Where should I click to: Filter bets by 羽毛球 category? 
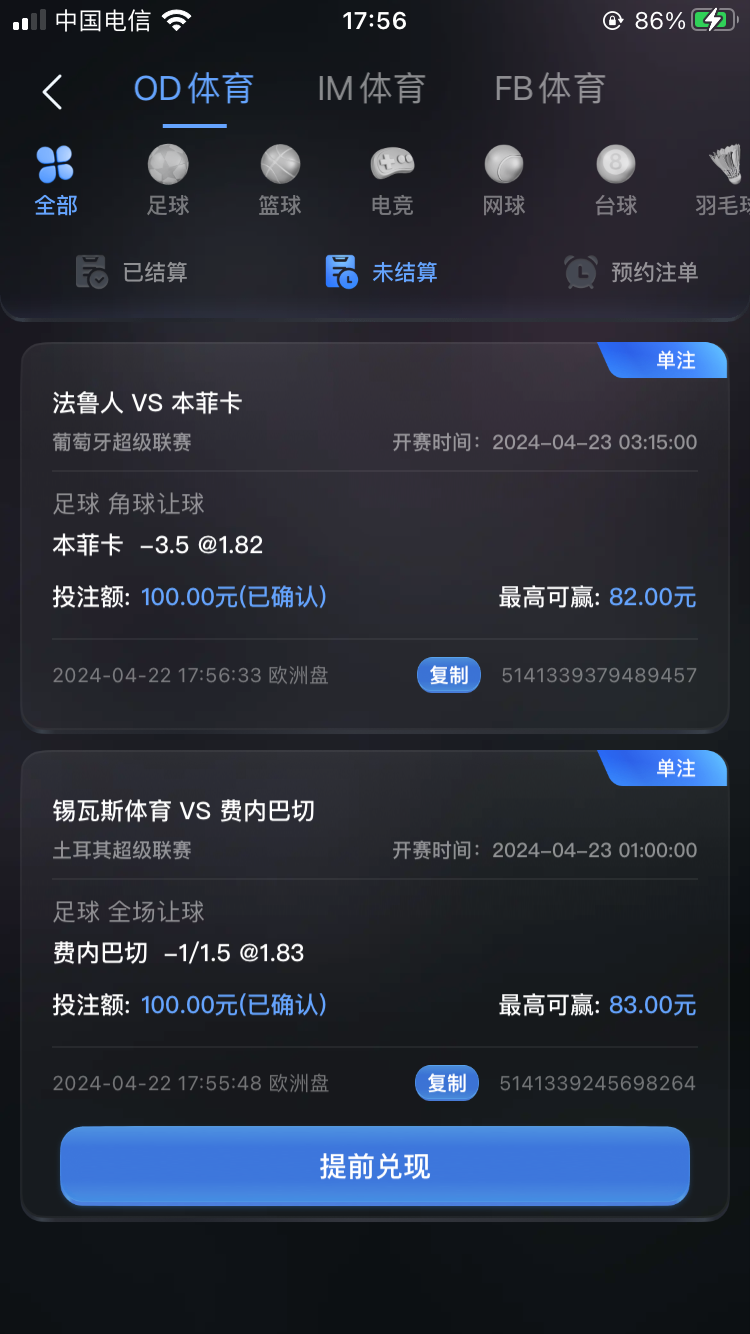coord(722,181)
